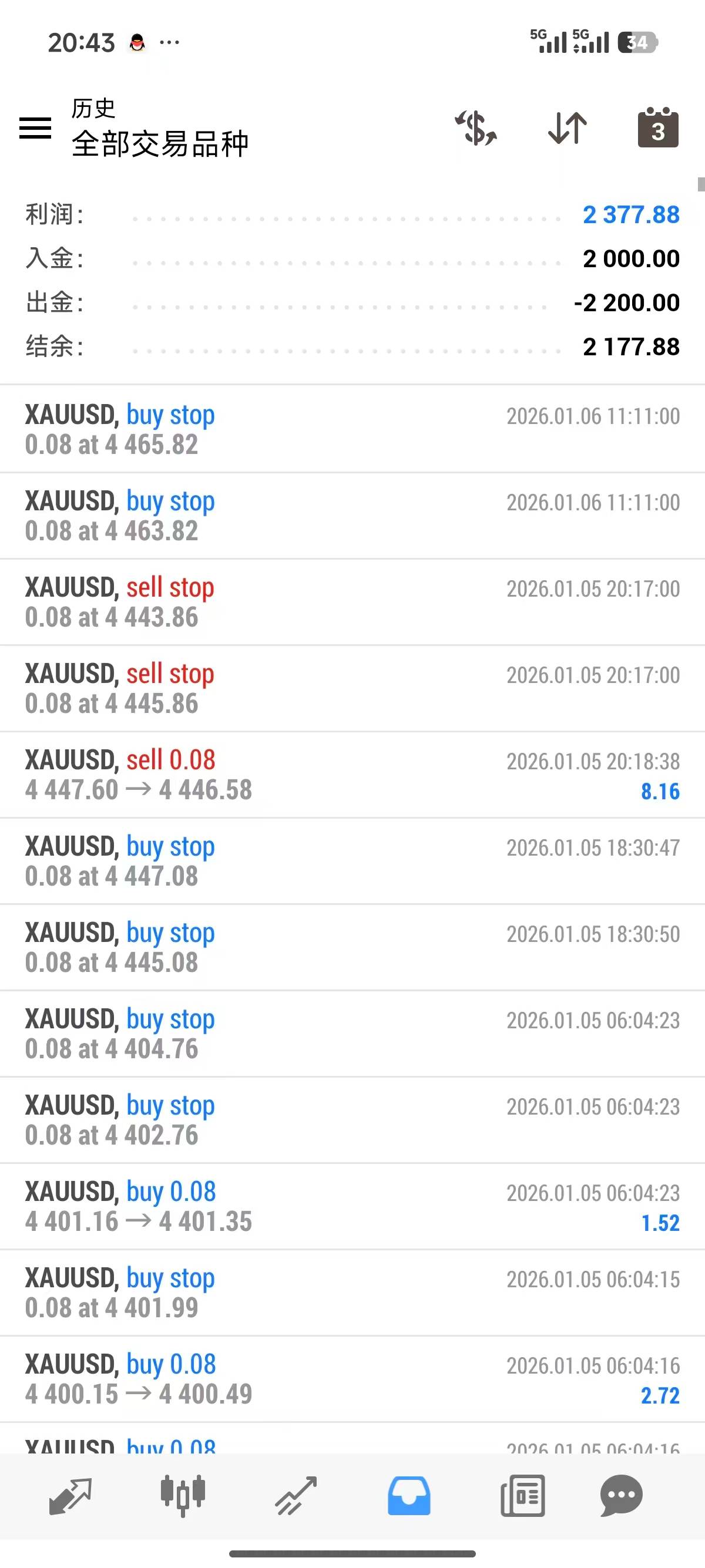The image size is (705, 1568).
Task: Expand the sell trade with 8.16 profit
Action: (352, 775)
